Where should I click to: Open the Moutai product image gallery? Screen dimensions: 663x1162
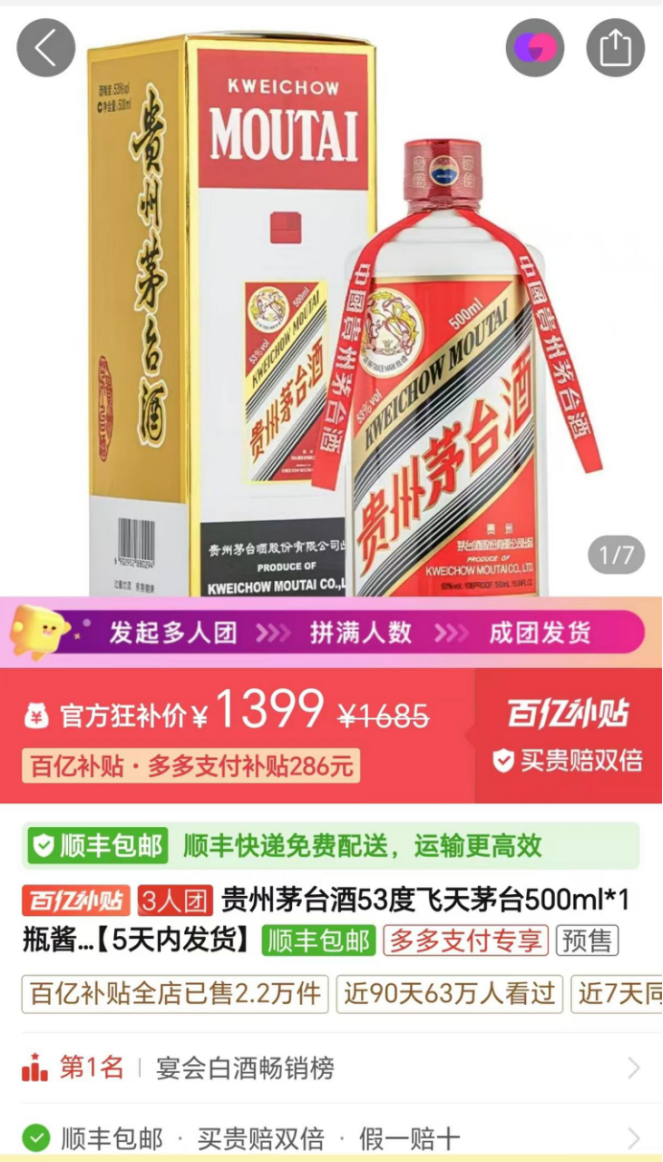pyautogui.click(x=330, y=320)
